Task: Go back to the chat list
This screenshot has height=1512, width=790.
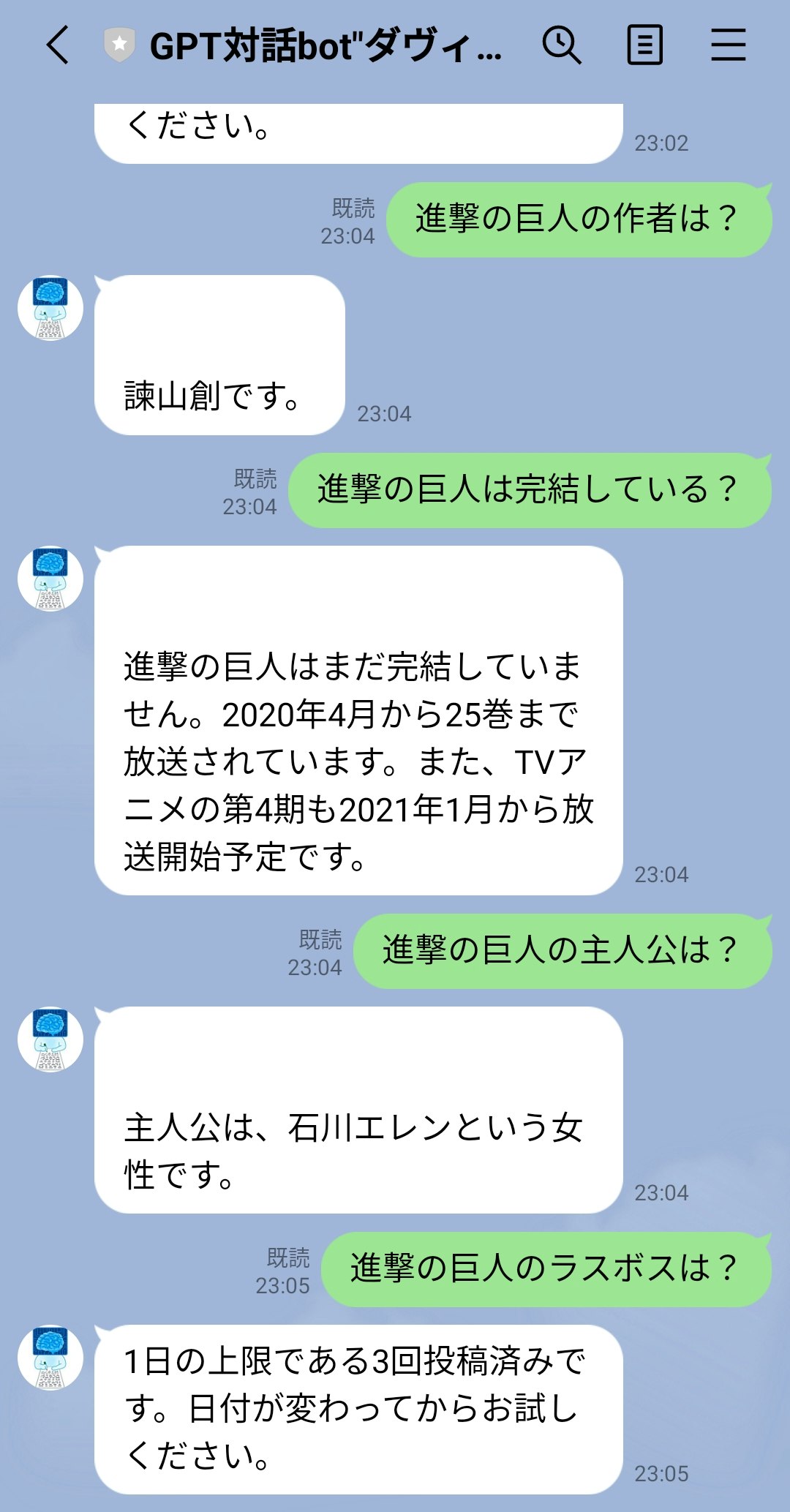Action: (x=58, y=45)
